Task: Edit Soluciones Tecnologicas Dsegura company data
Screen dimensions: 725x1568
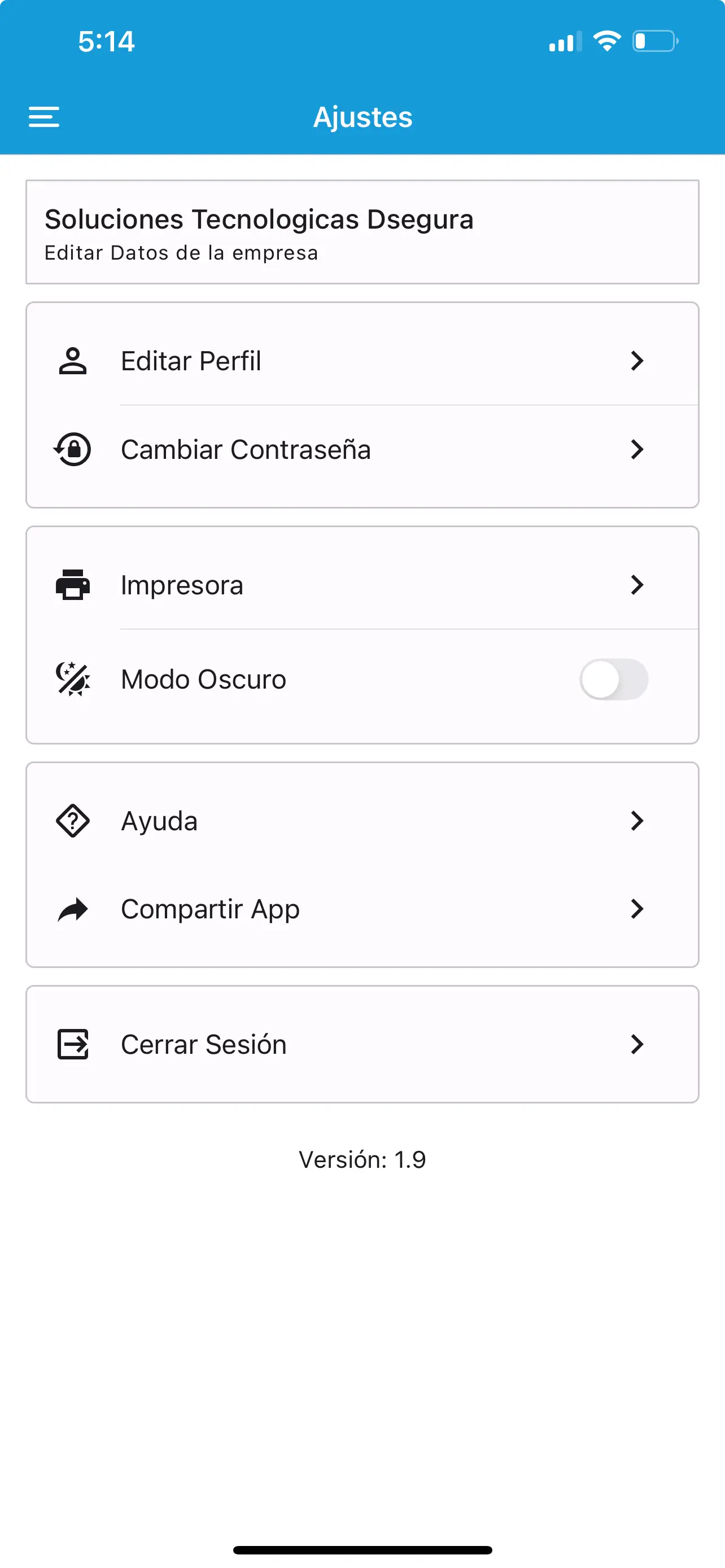Action: (362, 232)
